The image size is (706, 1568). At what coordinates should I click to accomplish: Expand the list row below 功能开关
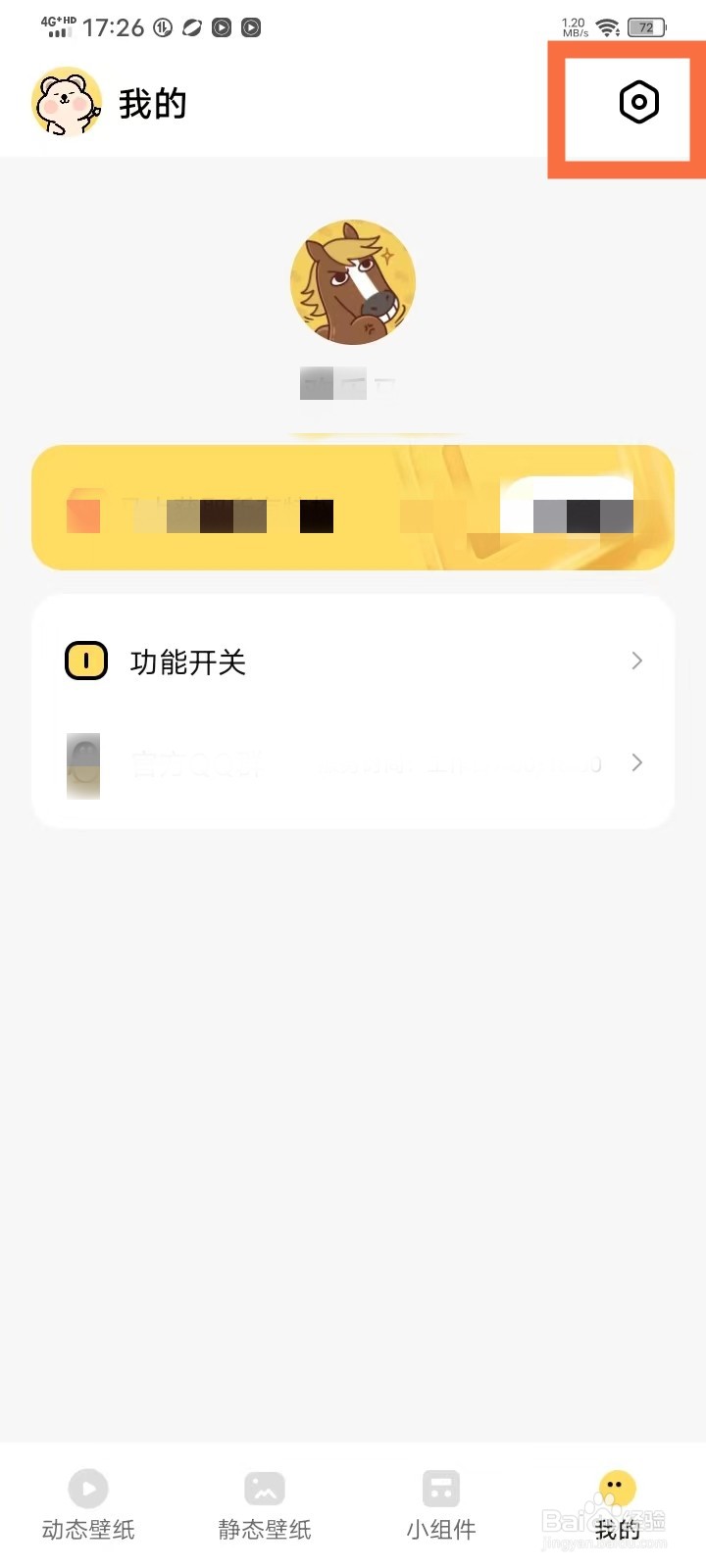point(636,762)
